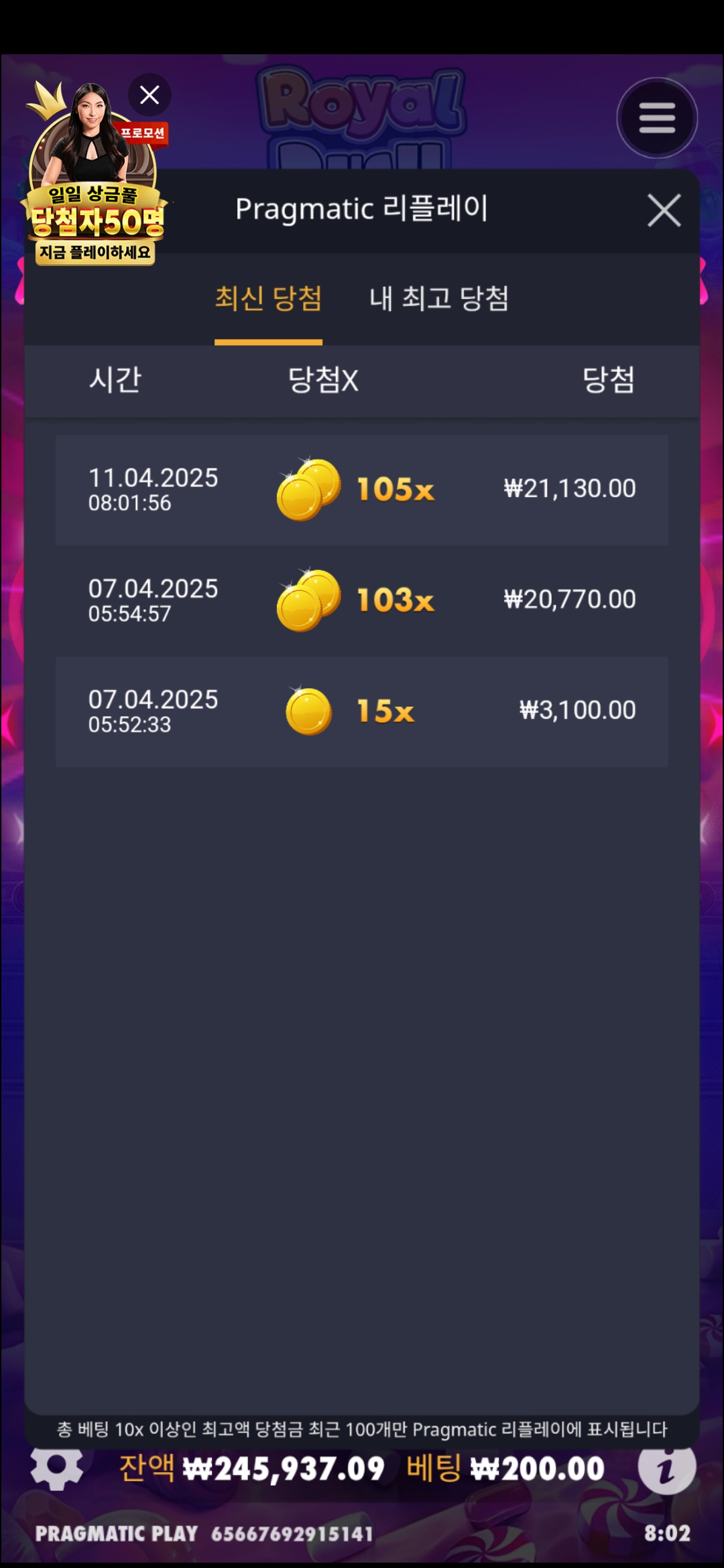Close the Pragmatic 리플레이 dialog
Image resolution: width=724 pixels, height=1568 pixels.
[x=664, y=210]
